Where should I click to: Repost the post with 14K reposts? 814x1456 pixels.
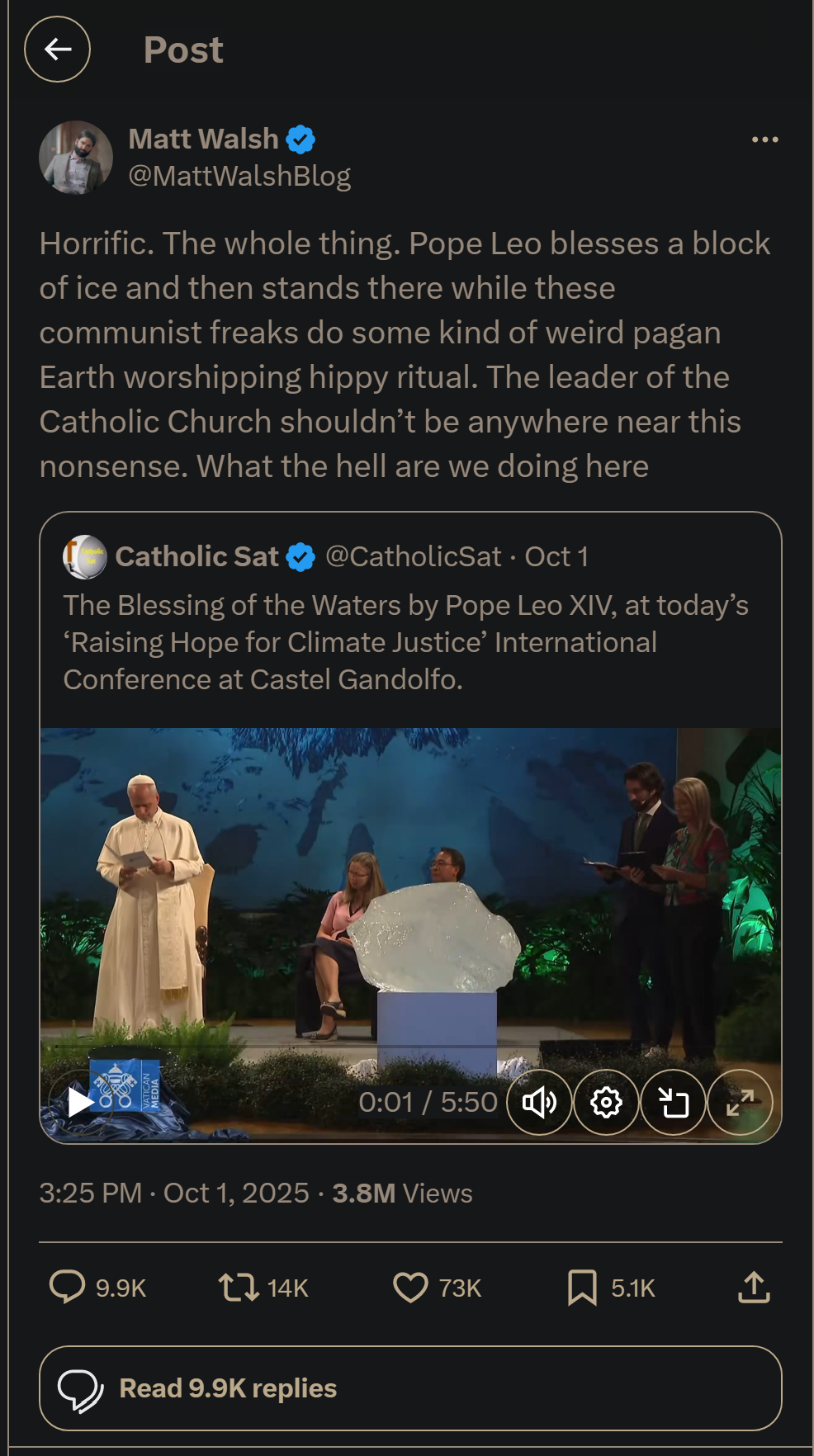tap(239, 1287)
